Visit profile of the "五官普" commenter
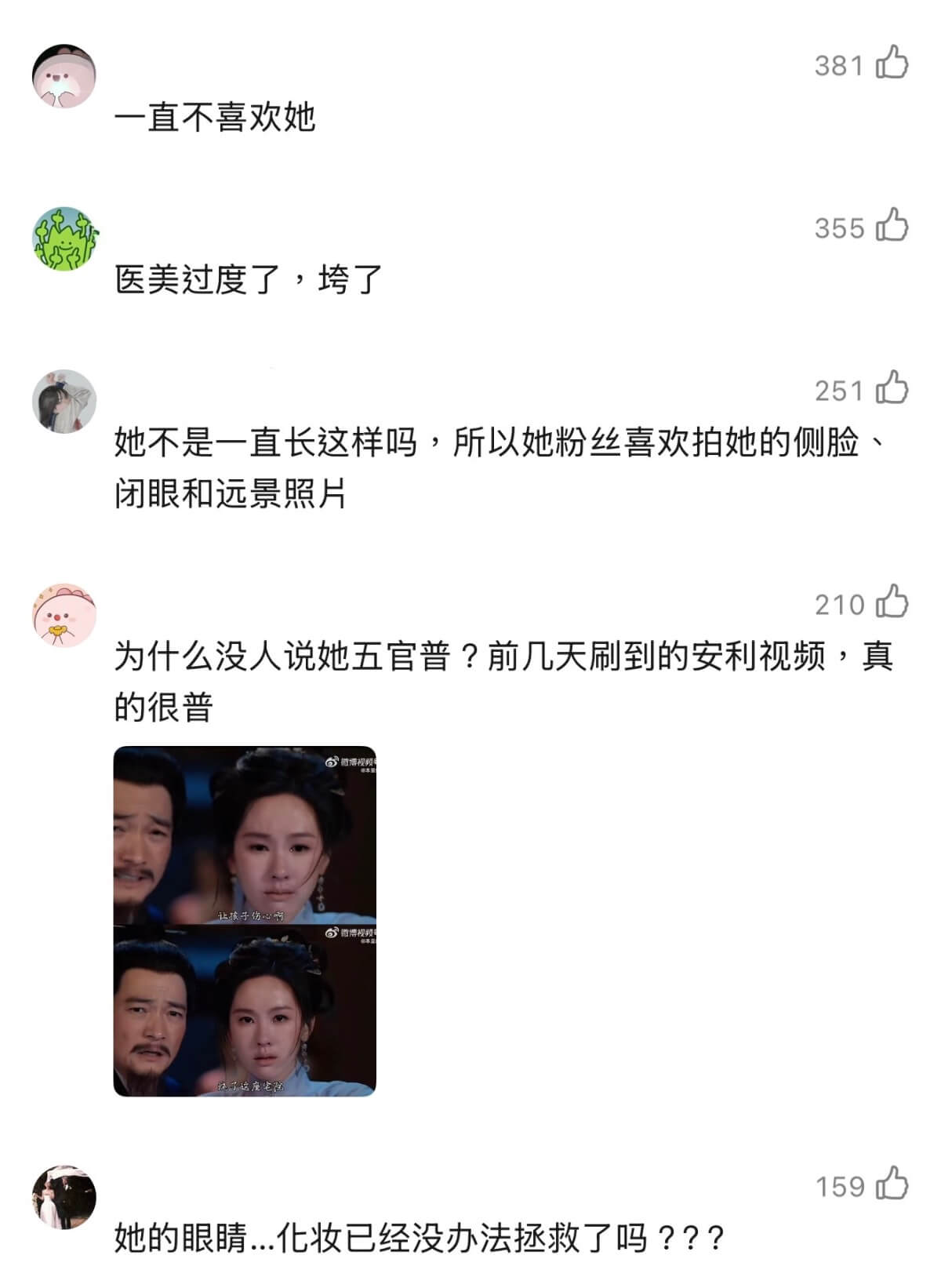Screen dimensions: 941x1288 coord(64,616)
